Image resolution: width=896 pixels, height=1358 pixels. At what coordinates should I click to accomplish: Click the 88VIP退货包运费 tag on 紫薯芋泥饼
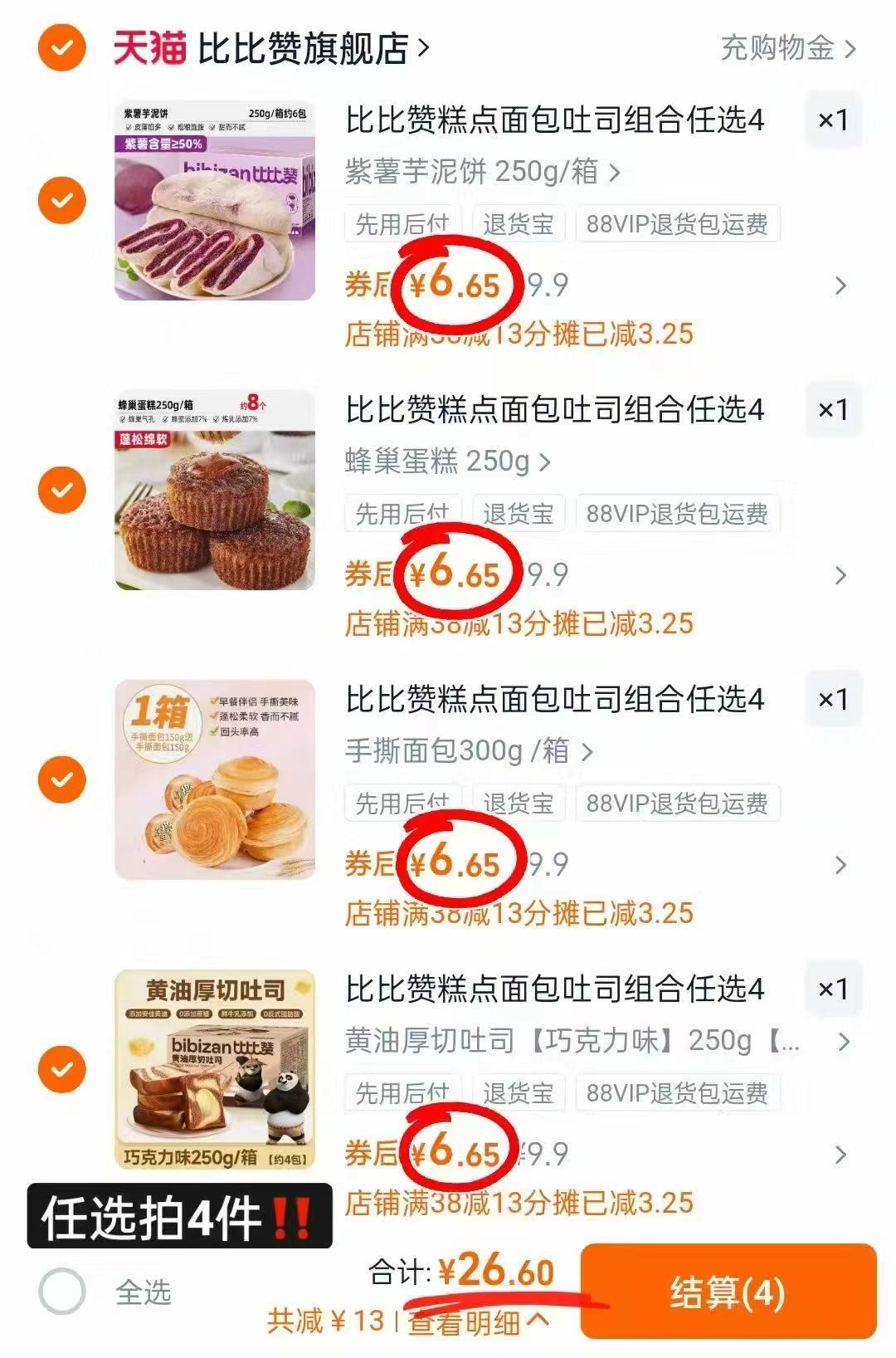point(680,222)
